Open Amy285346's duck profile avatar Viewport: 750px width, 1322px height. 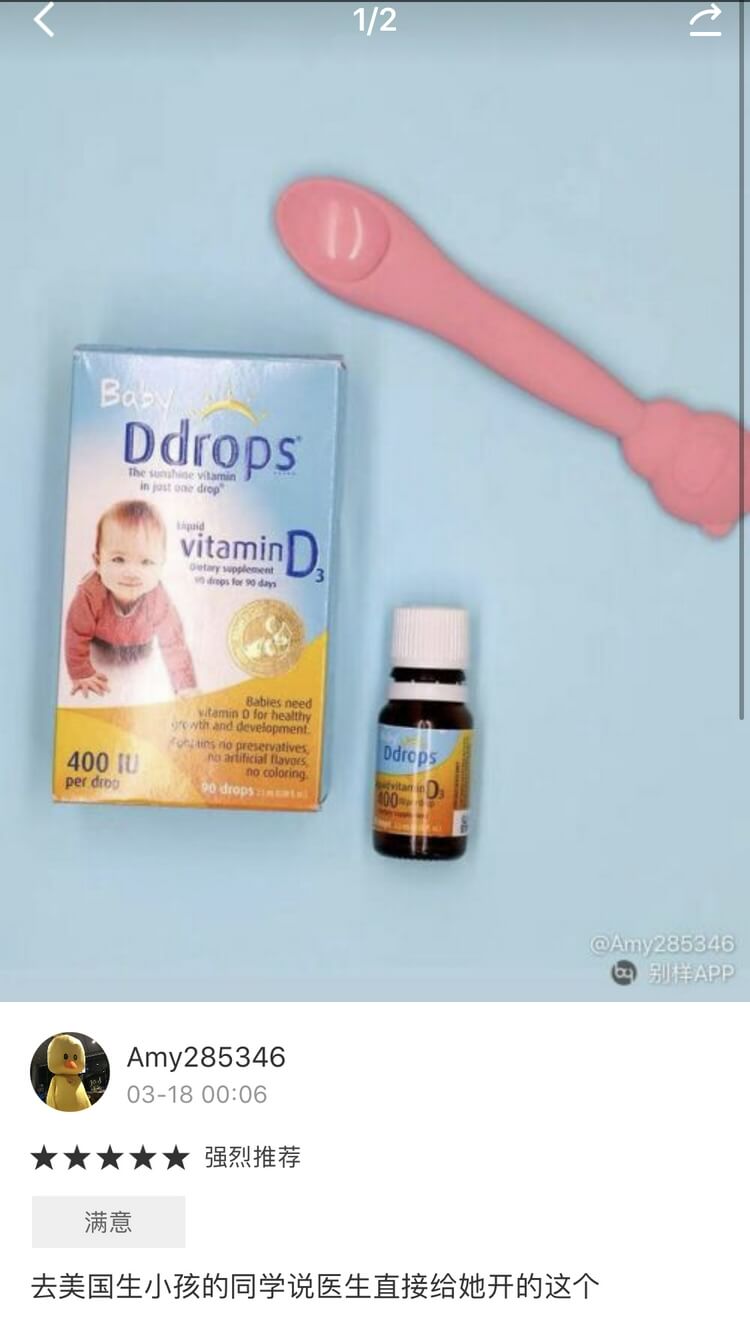(70, 1072)
